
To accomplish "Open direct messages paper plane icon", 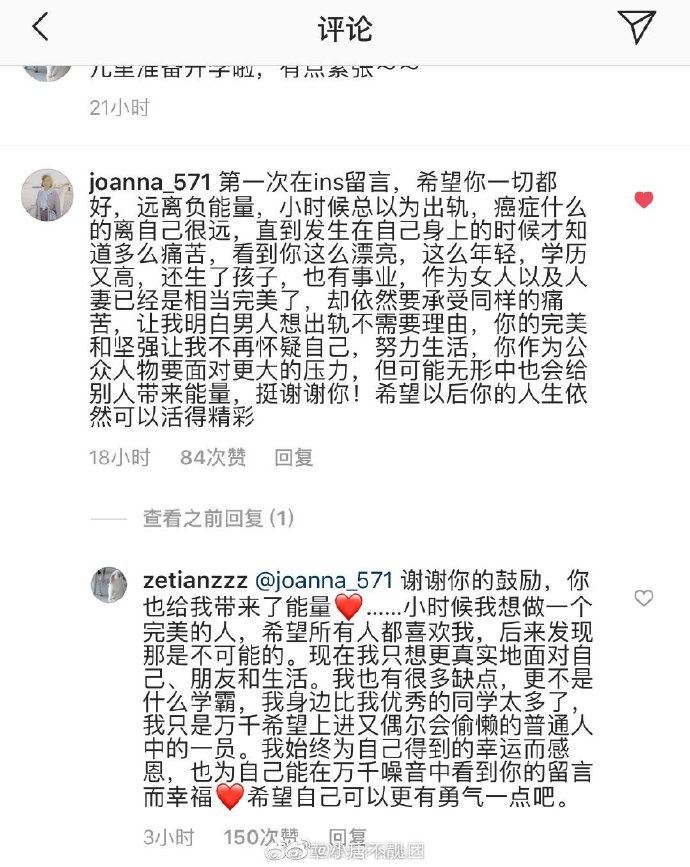I will pyautogui.click(x=636, y=28).
